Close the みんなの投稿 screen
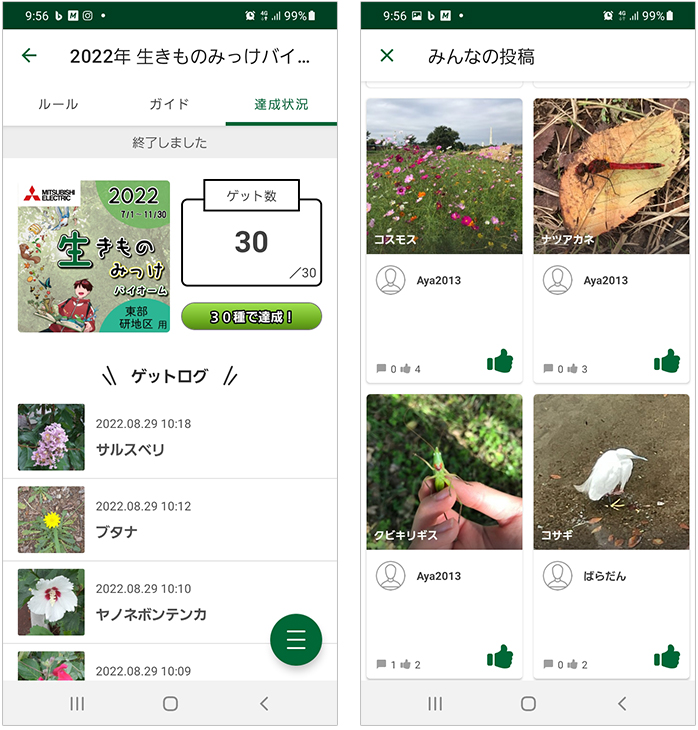 (x=387, y=56)
